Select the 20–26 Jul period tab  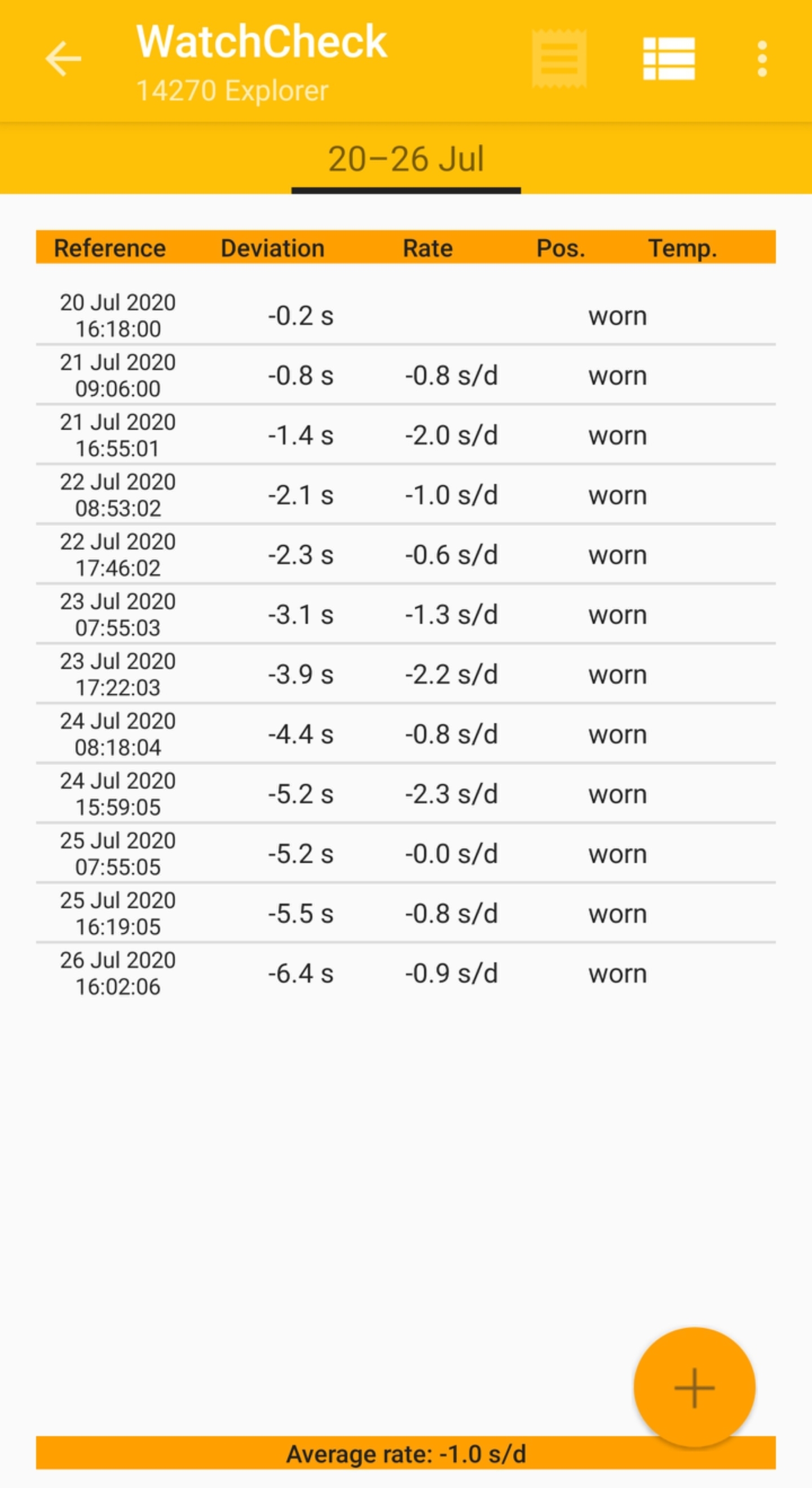(x=405, y=160)
